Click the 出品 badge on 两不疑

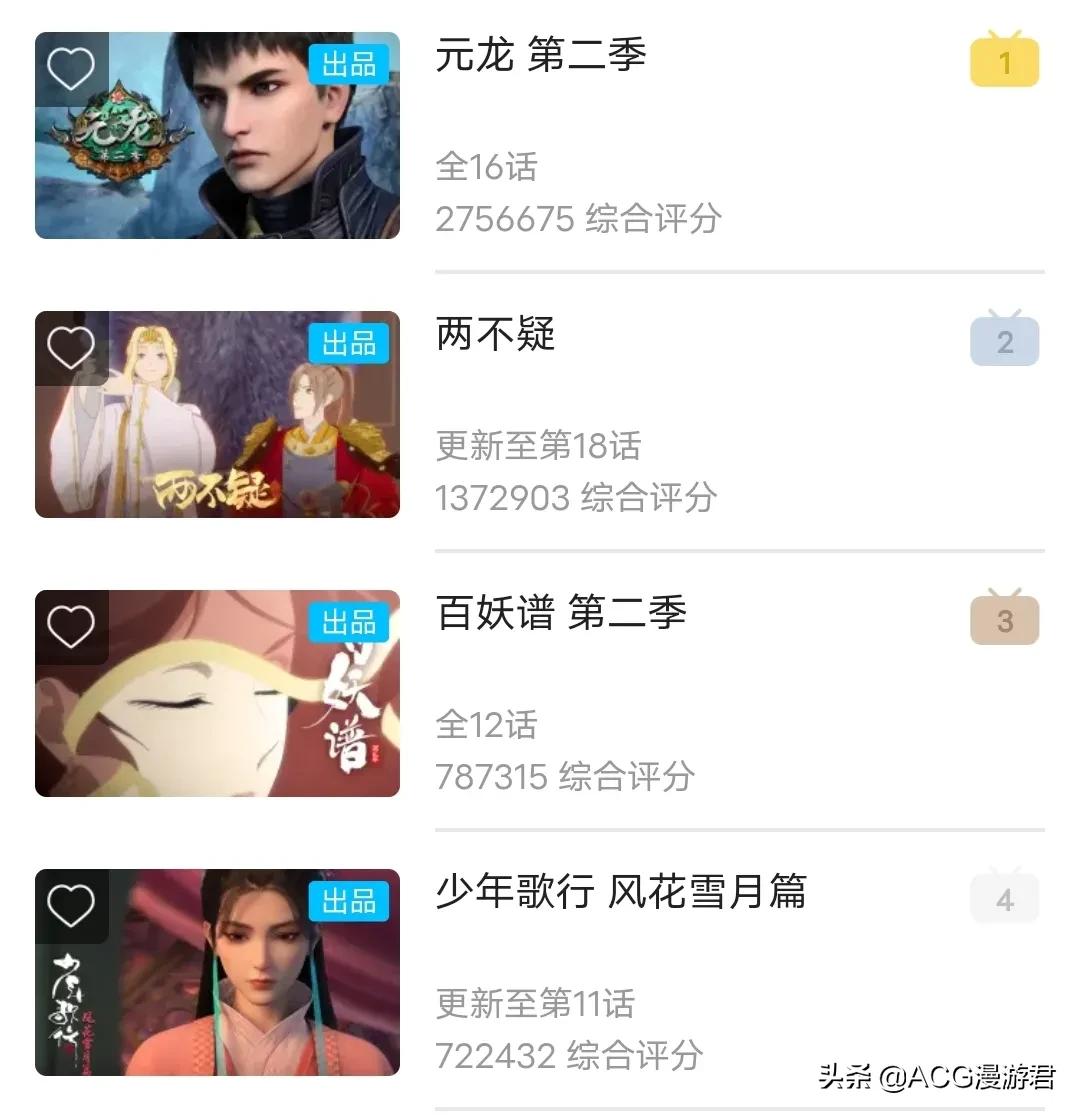tap(351, 345)
